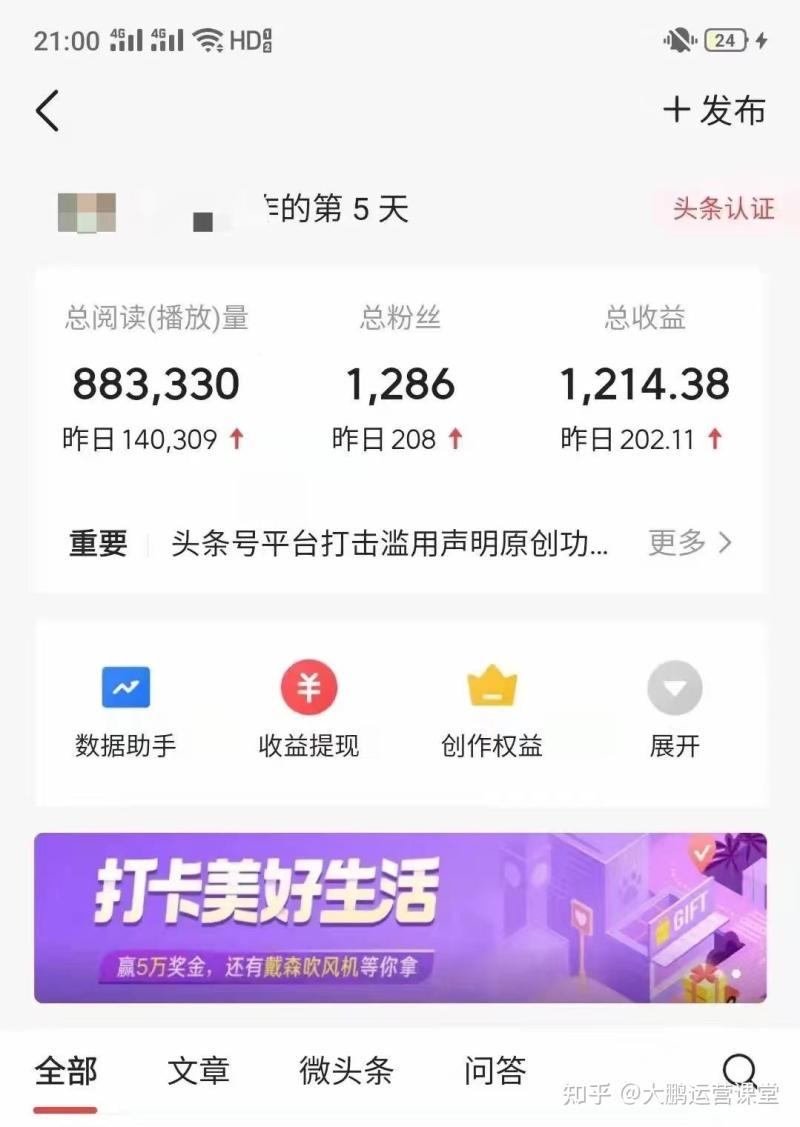Expand more tools with 展开
This screenshot has width=800, height=1127.
click(675, 710)
